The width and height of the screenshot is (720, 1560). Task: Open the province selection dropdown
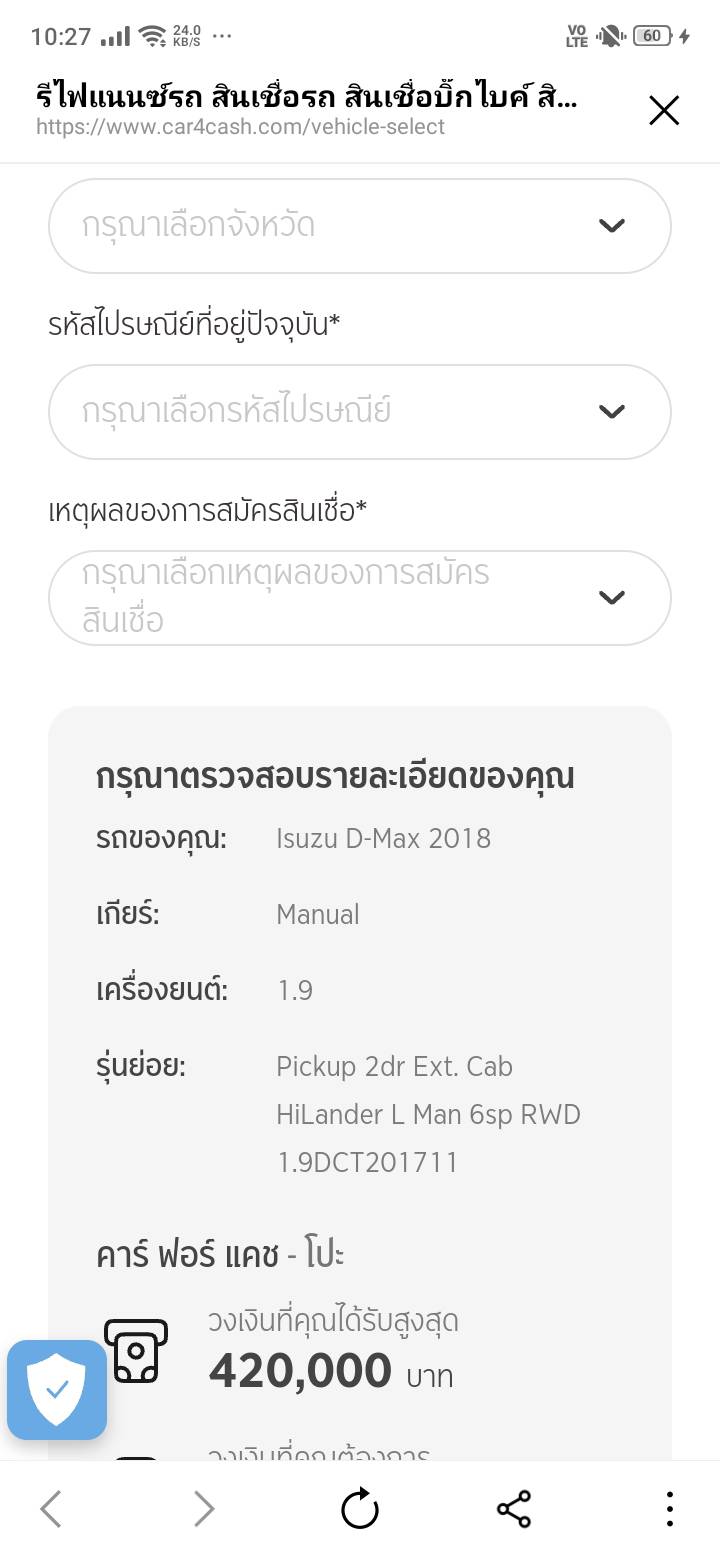click(x=360, y=226)
